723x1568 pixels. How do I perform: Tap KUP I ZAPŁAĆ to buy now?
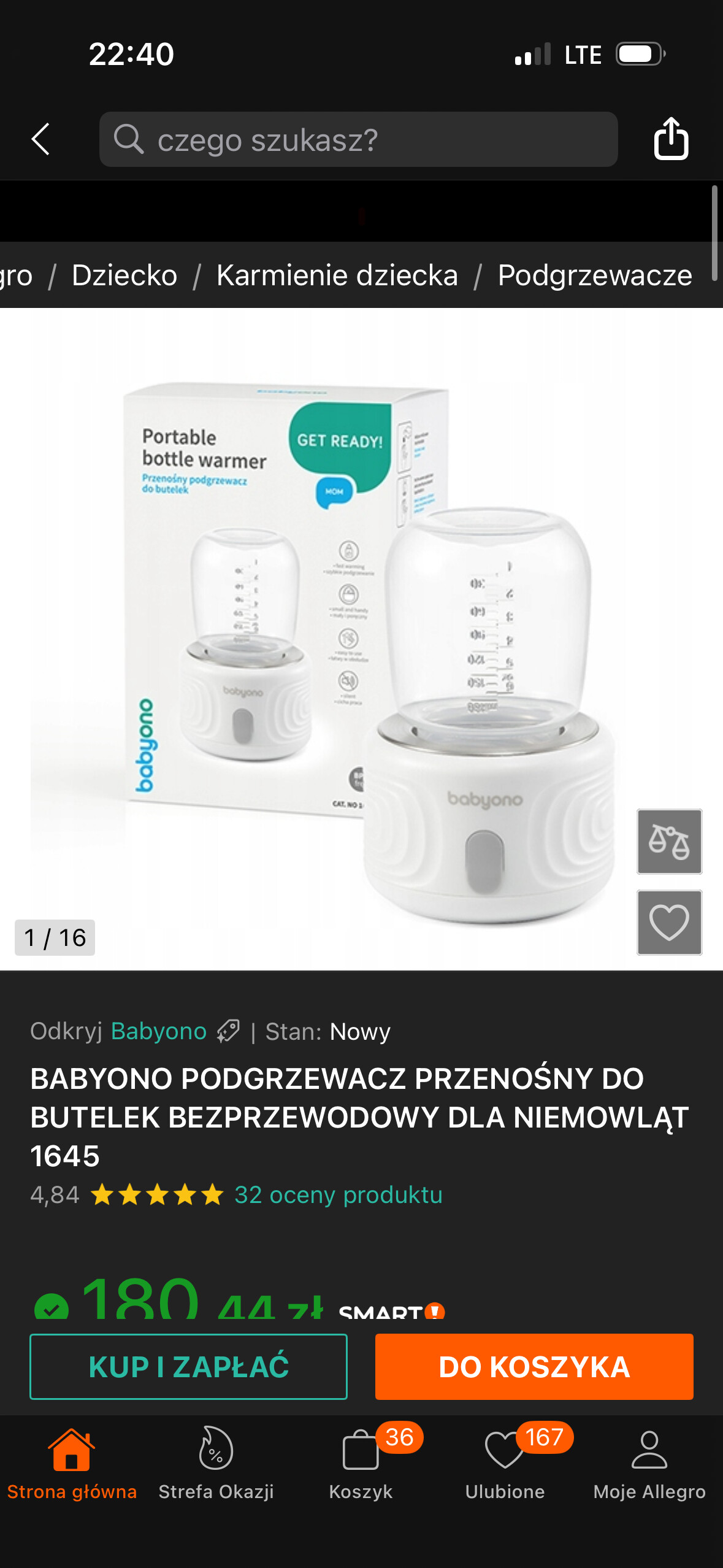coord(188,1366)
